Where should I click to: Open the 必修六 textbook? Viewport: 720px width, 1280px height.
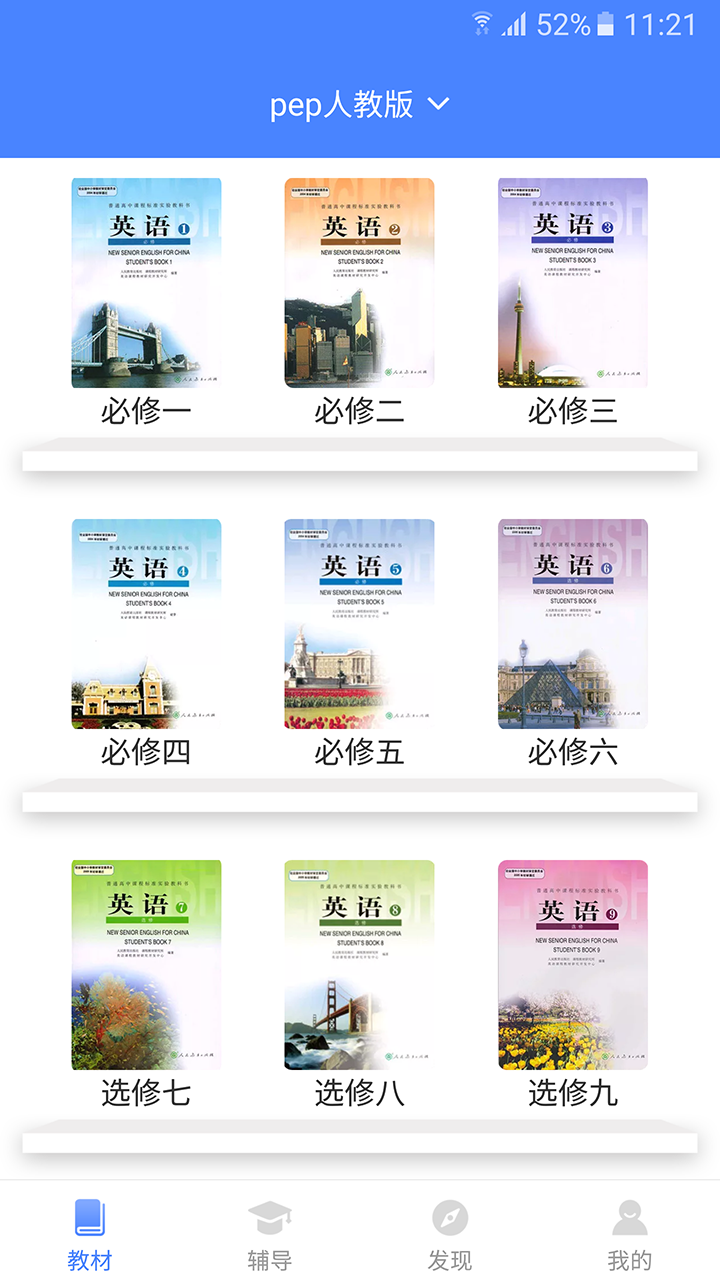click(x=573, y=624)
